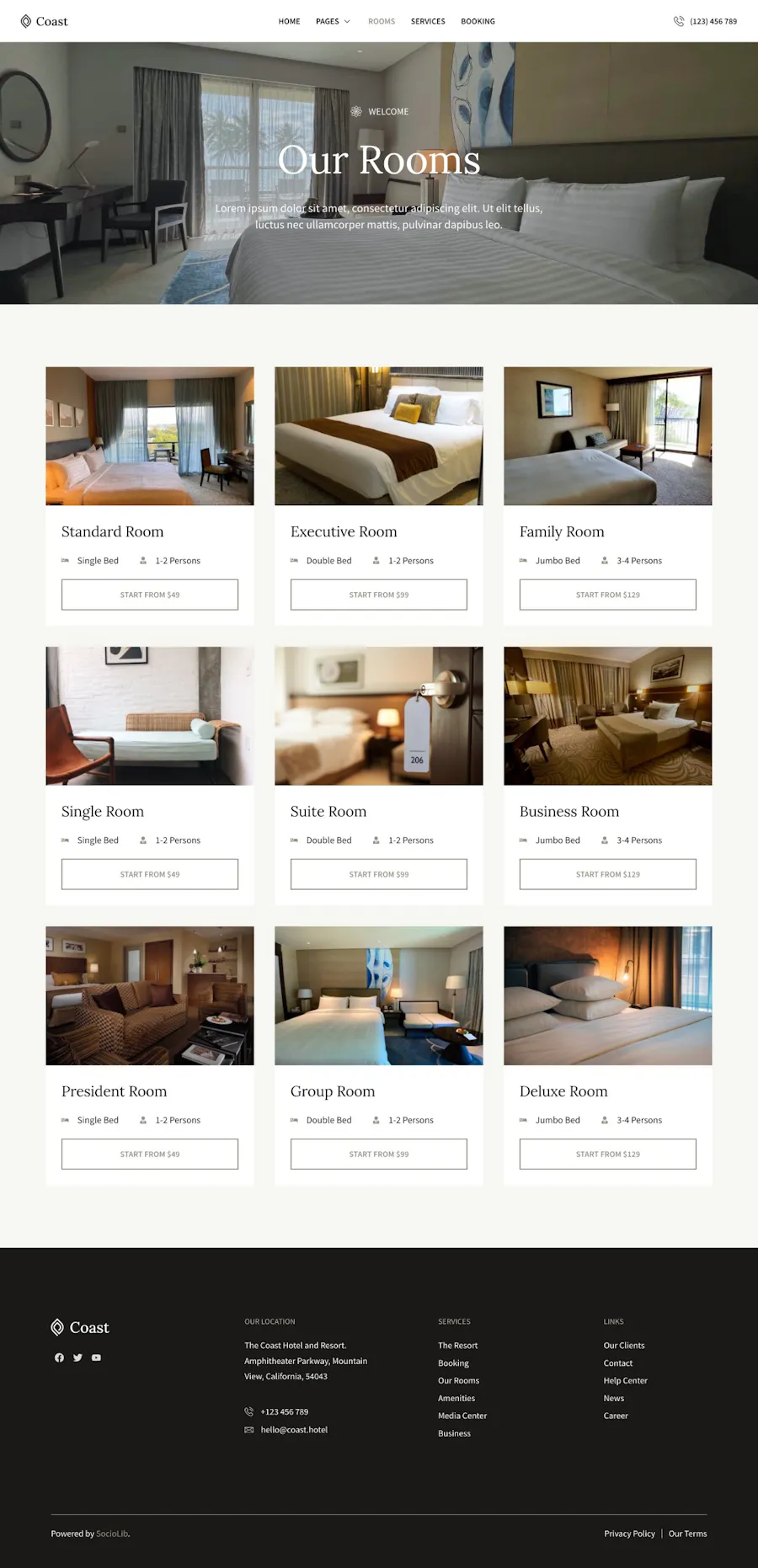This screenshot has width=758, height=1568.
Task: Choose Executive Room start from $99 button
Action: (x=379, y=595)
